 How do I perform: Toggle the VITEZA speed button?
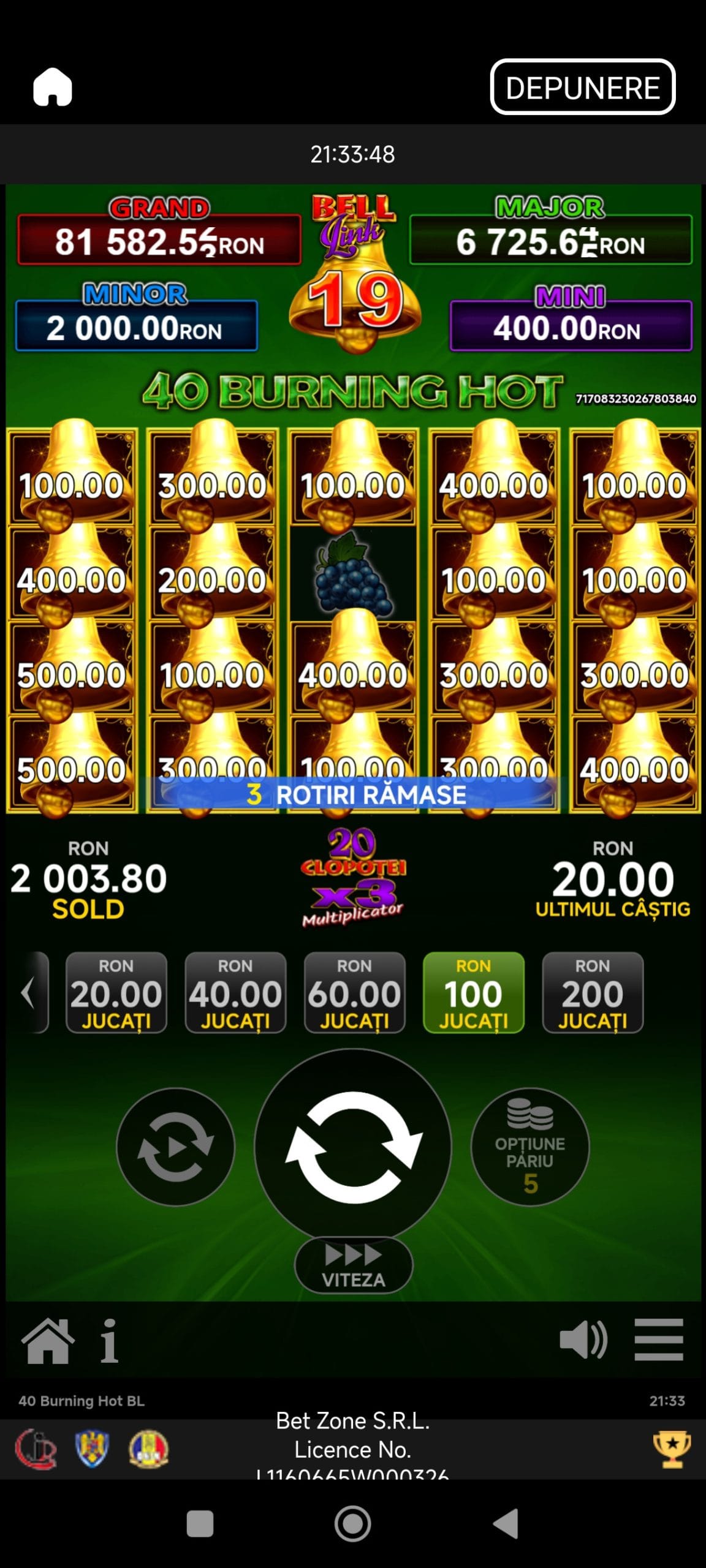click(354, 1265)
